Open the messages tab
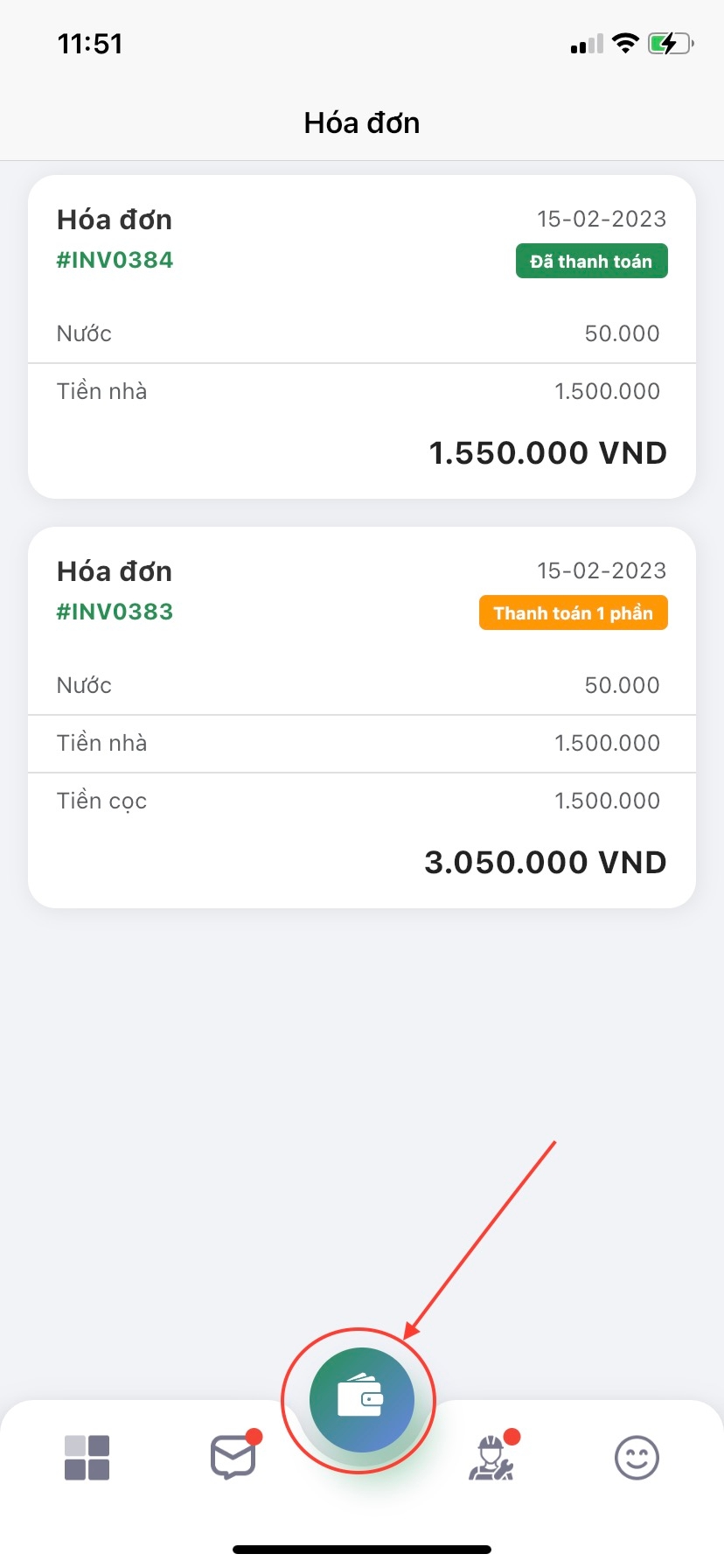Image resolution: width=724 pixels, height=1568 pixels. (233, 1458)
